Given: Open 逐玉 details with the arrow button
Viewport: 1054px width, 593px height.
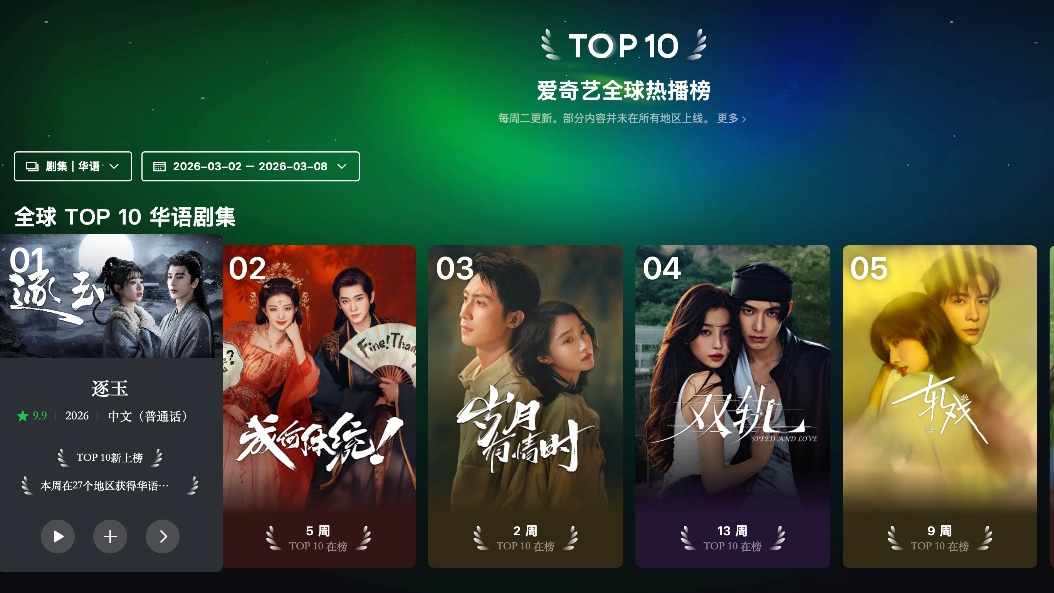Looking at the screenshot, I should pos(163,537).
